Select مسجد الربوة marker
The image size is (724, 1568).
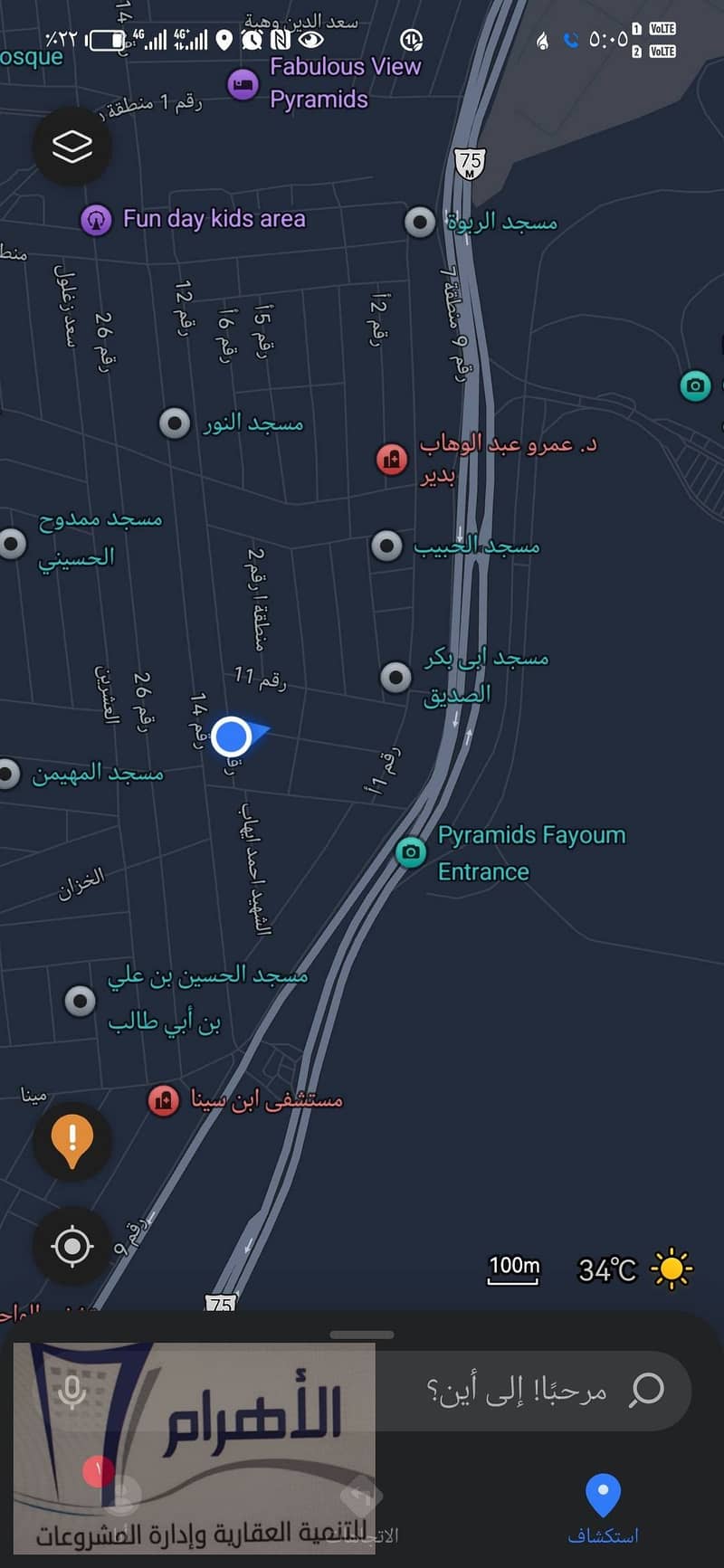(419, 222)
